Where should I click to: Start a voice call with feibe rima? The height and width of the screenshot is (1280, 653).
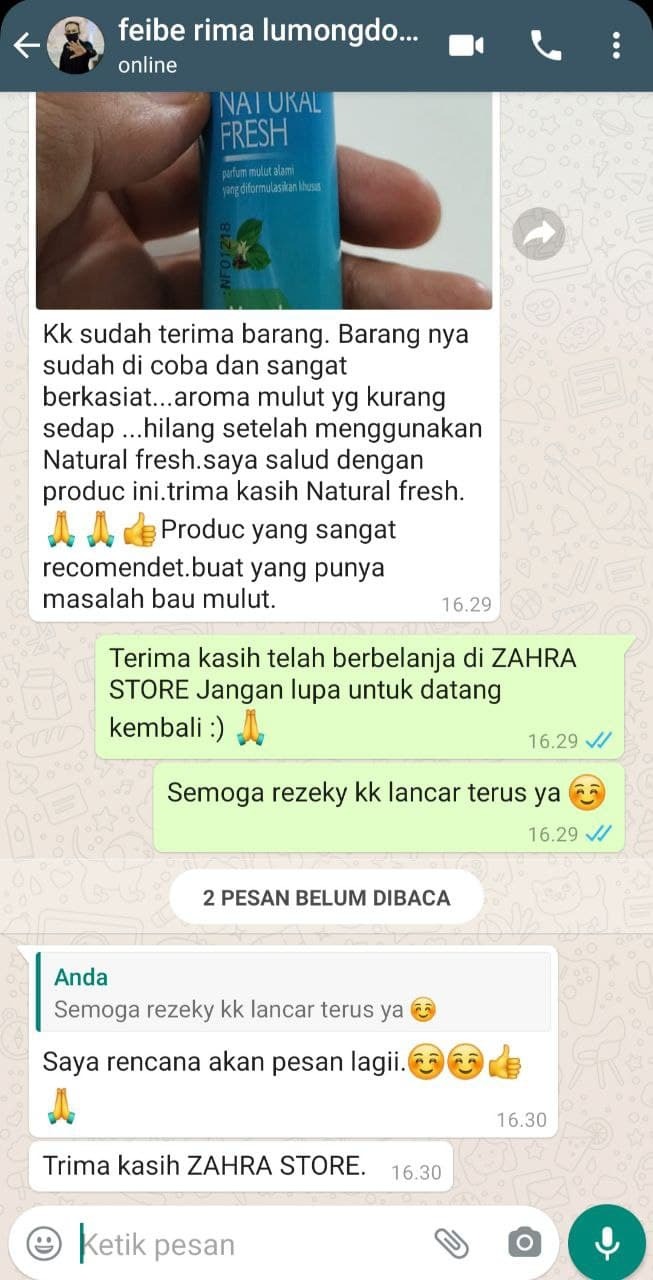545,46
